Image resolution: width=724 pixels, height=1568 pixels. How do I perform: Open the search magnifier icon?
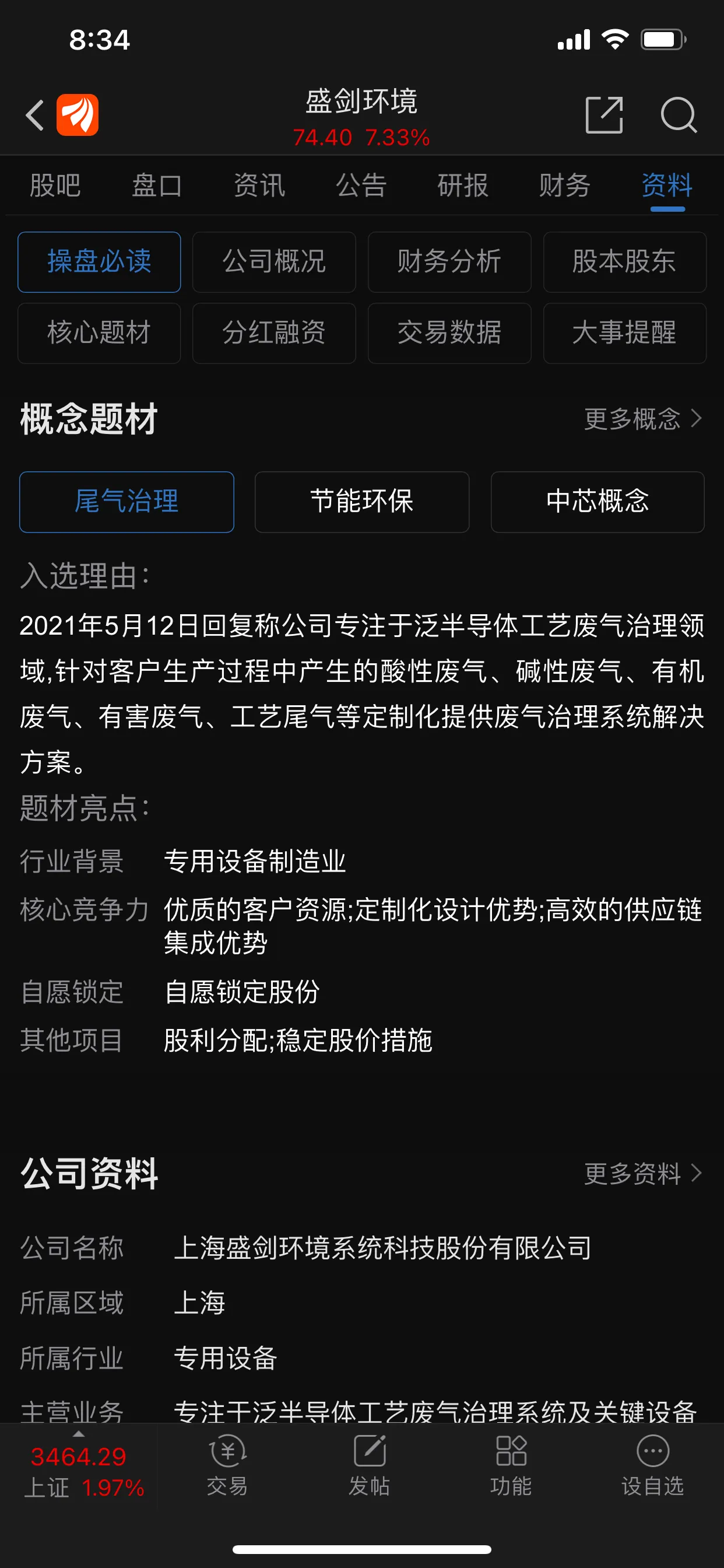[x=678, y=115]
